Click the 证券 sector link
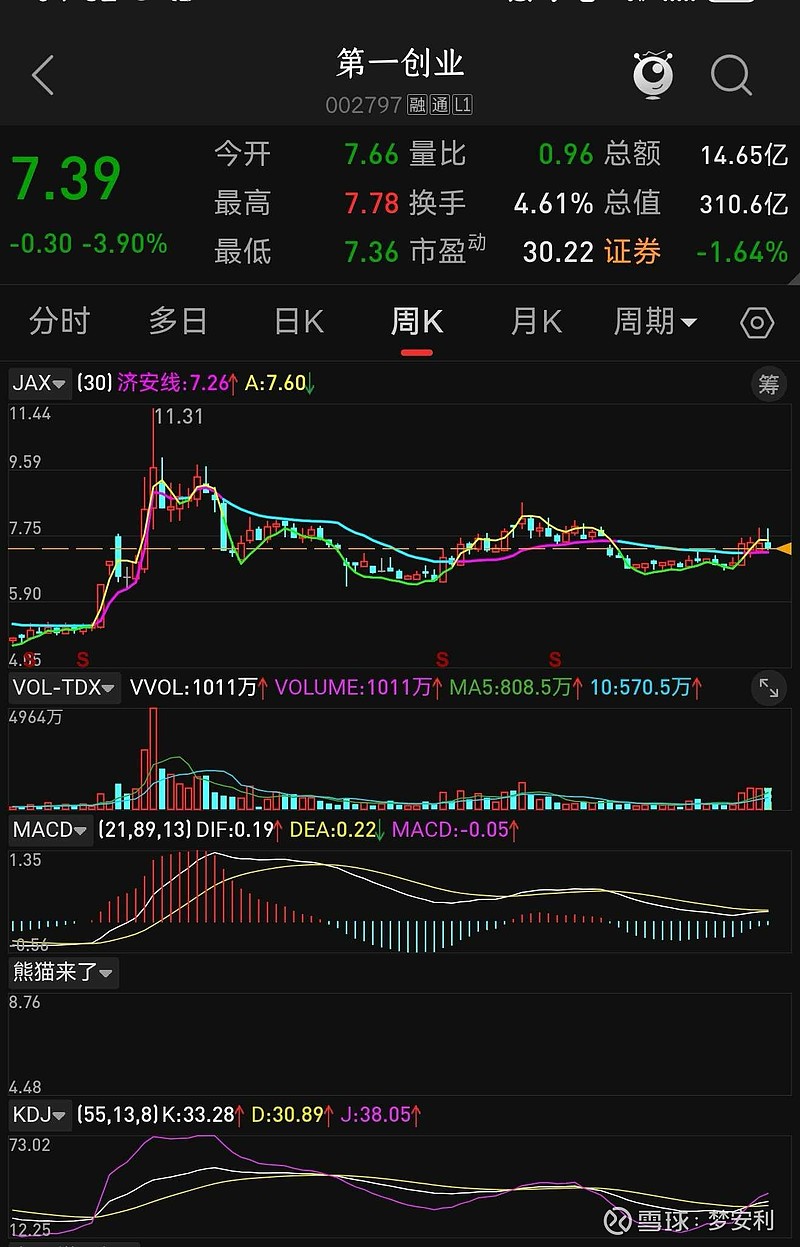This screenshot has height=1247, width=800. point(629,251)
